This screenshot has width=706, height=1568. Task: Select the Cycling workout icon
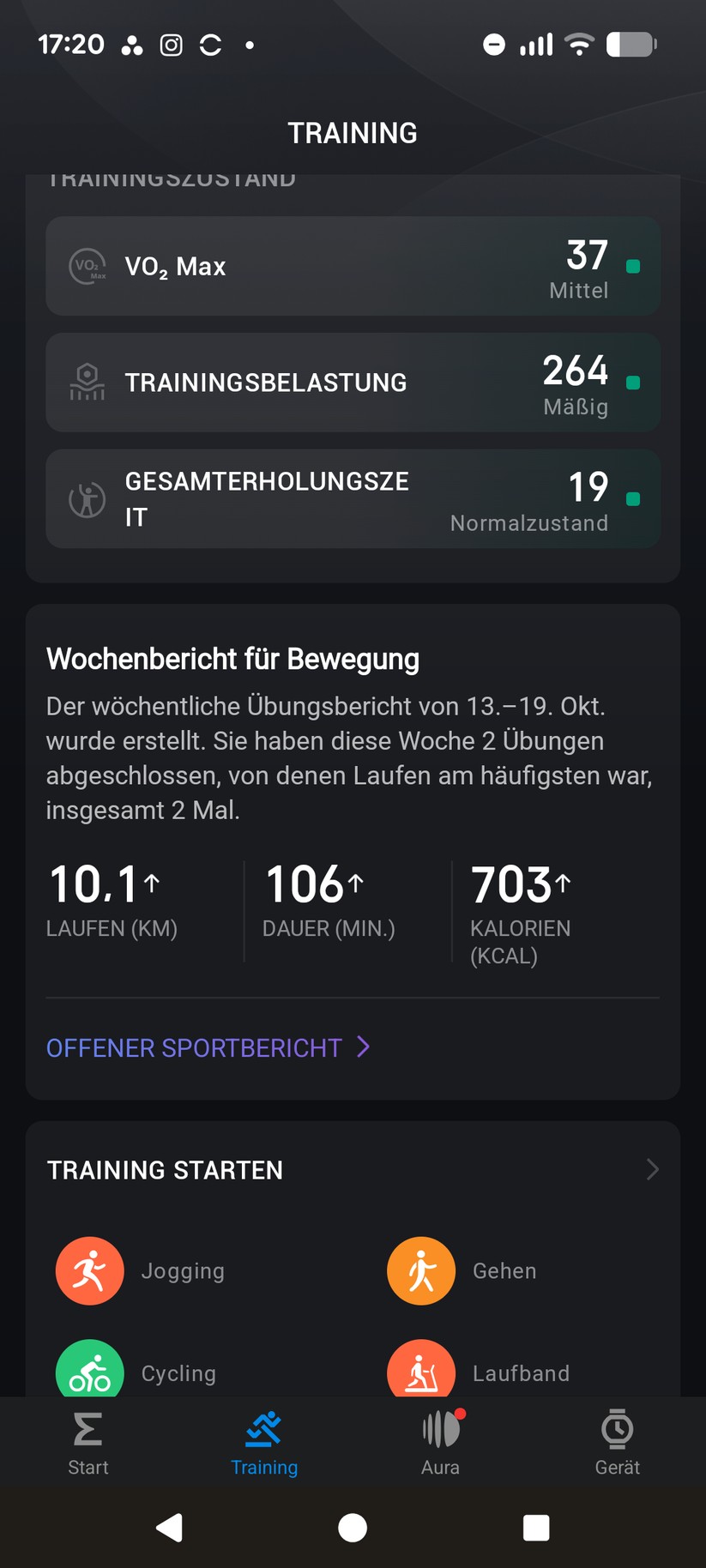(89, 1372)
